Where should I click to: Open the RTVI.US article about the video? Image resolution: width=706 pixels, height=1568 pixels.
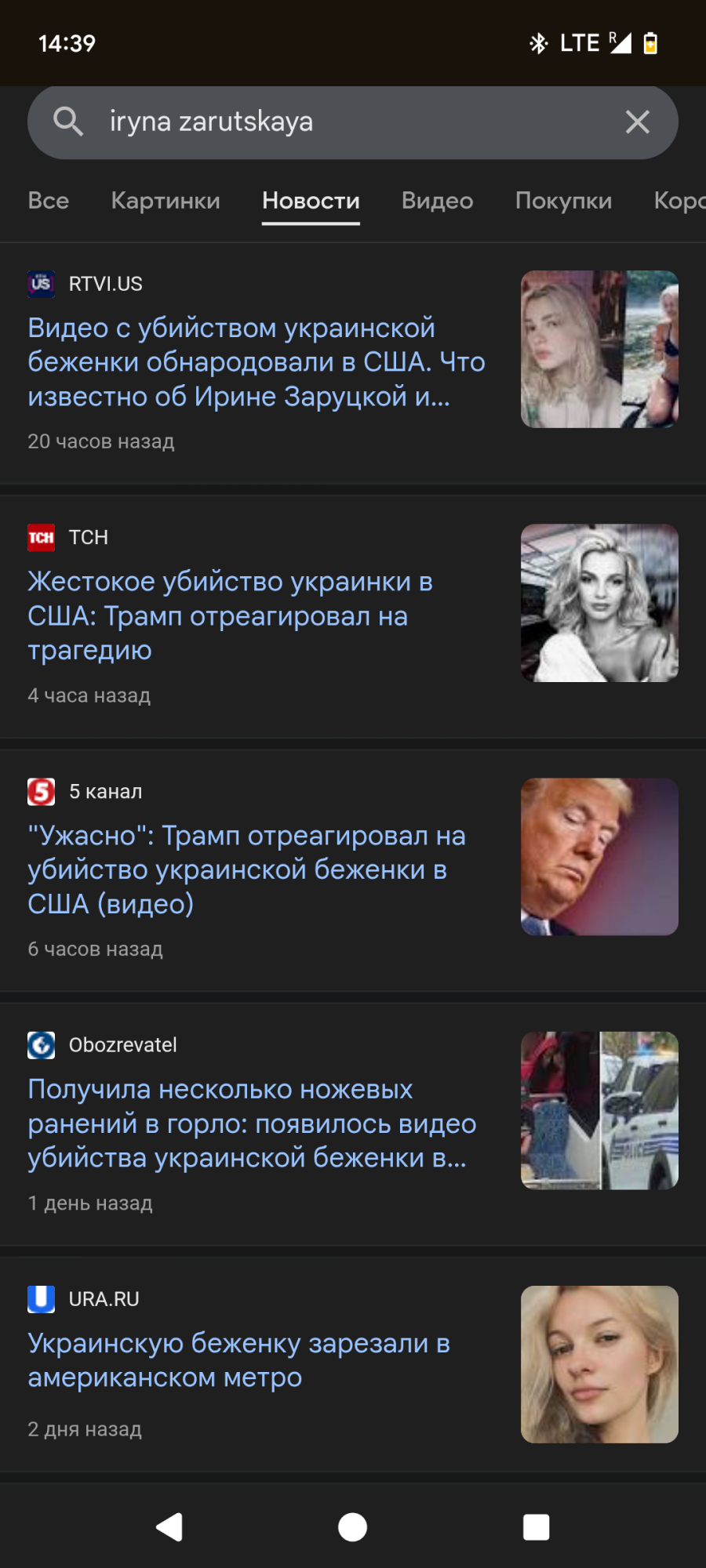click(256, 362)
